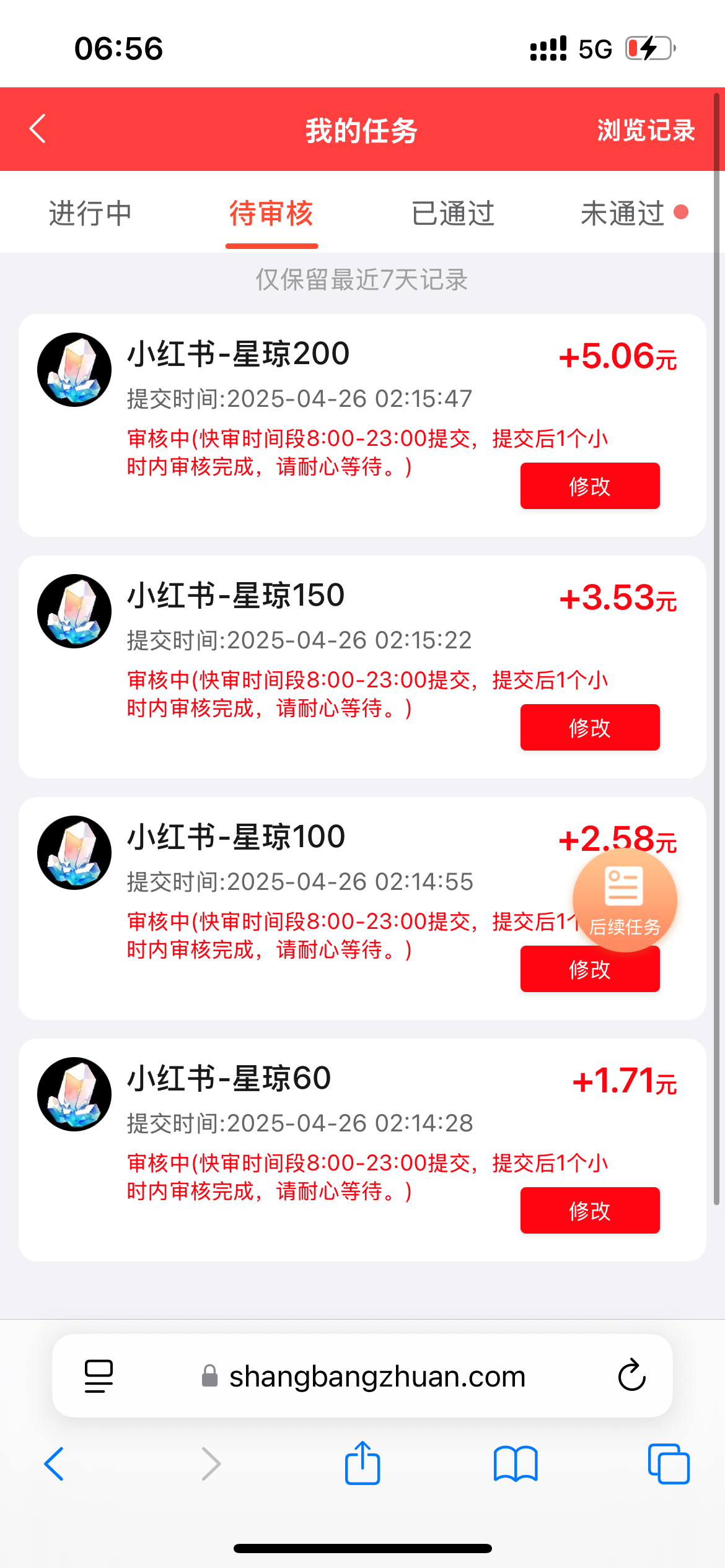The image size is (725, 1568).
Task: Tap the shangbangzhuan.com address bar
Action: [x=377, y=1376]
